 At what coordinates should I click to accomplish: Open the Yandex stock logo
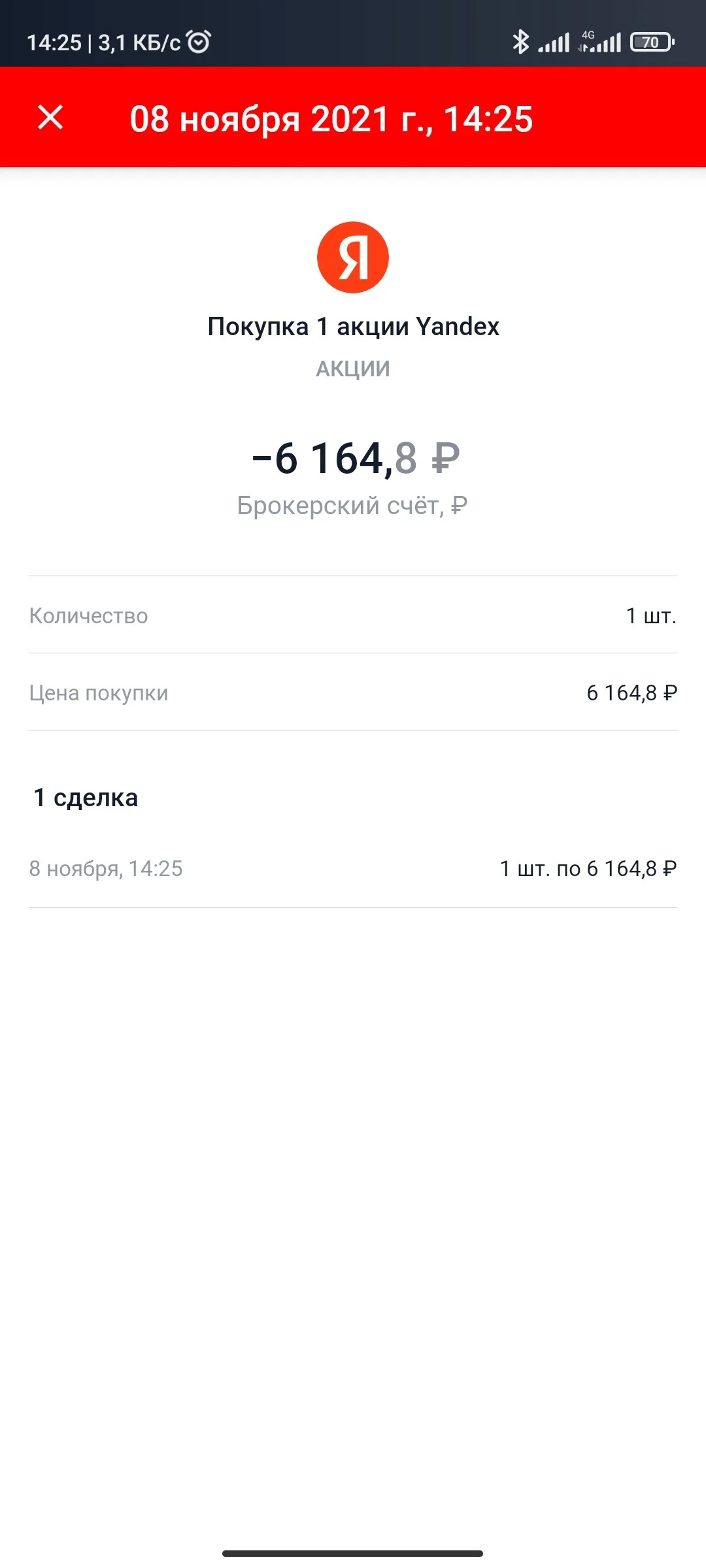pyautogui.click(x=353, y=257)
